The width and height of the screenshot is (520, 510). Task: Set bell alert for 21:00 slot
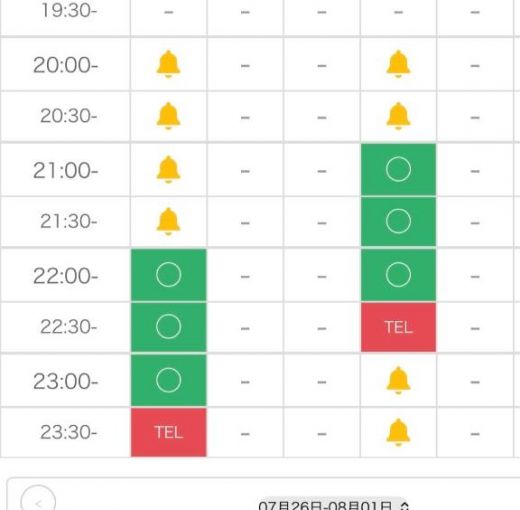click(168, 169)
